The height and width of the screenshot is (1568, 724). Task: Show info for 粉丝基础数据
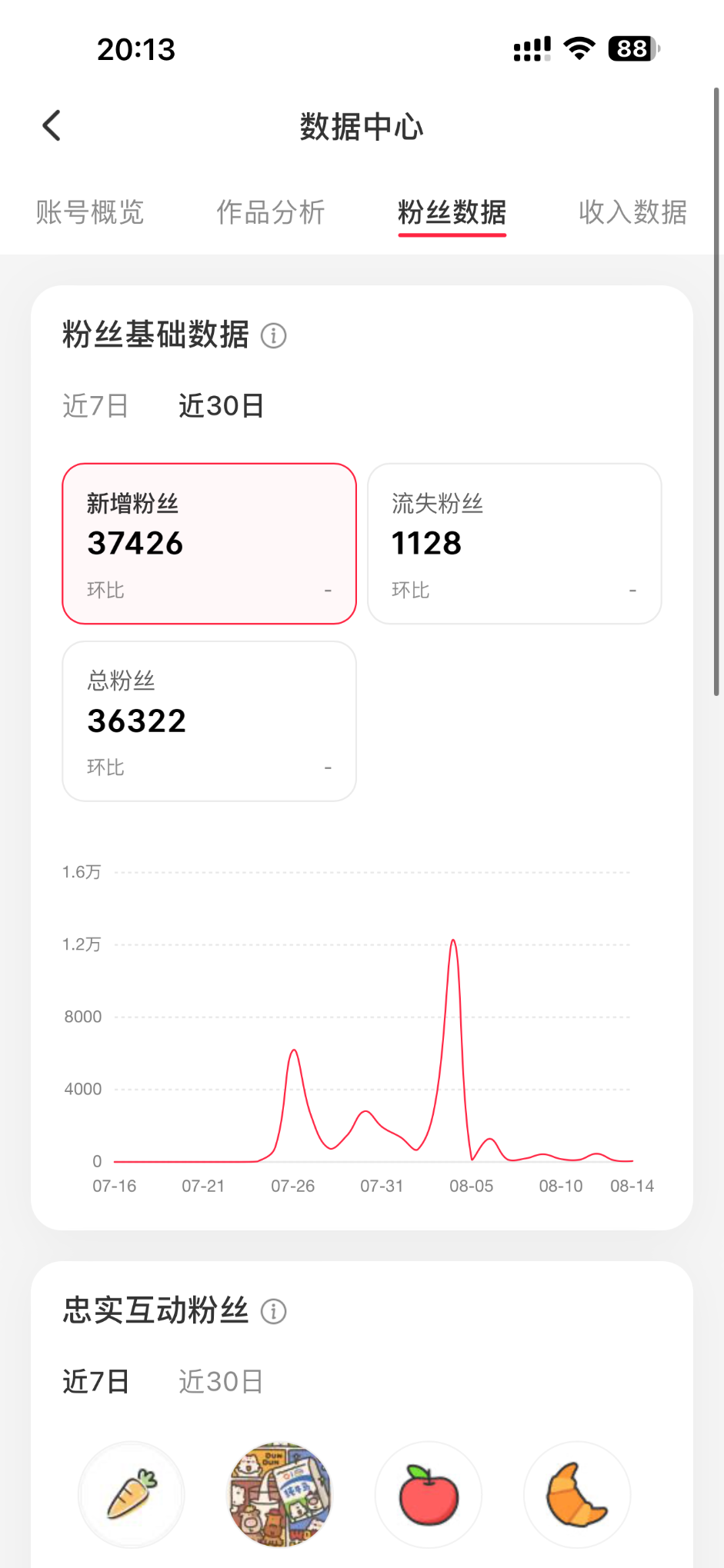pyautogui.click(x=274, y=336)
